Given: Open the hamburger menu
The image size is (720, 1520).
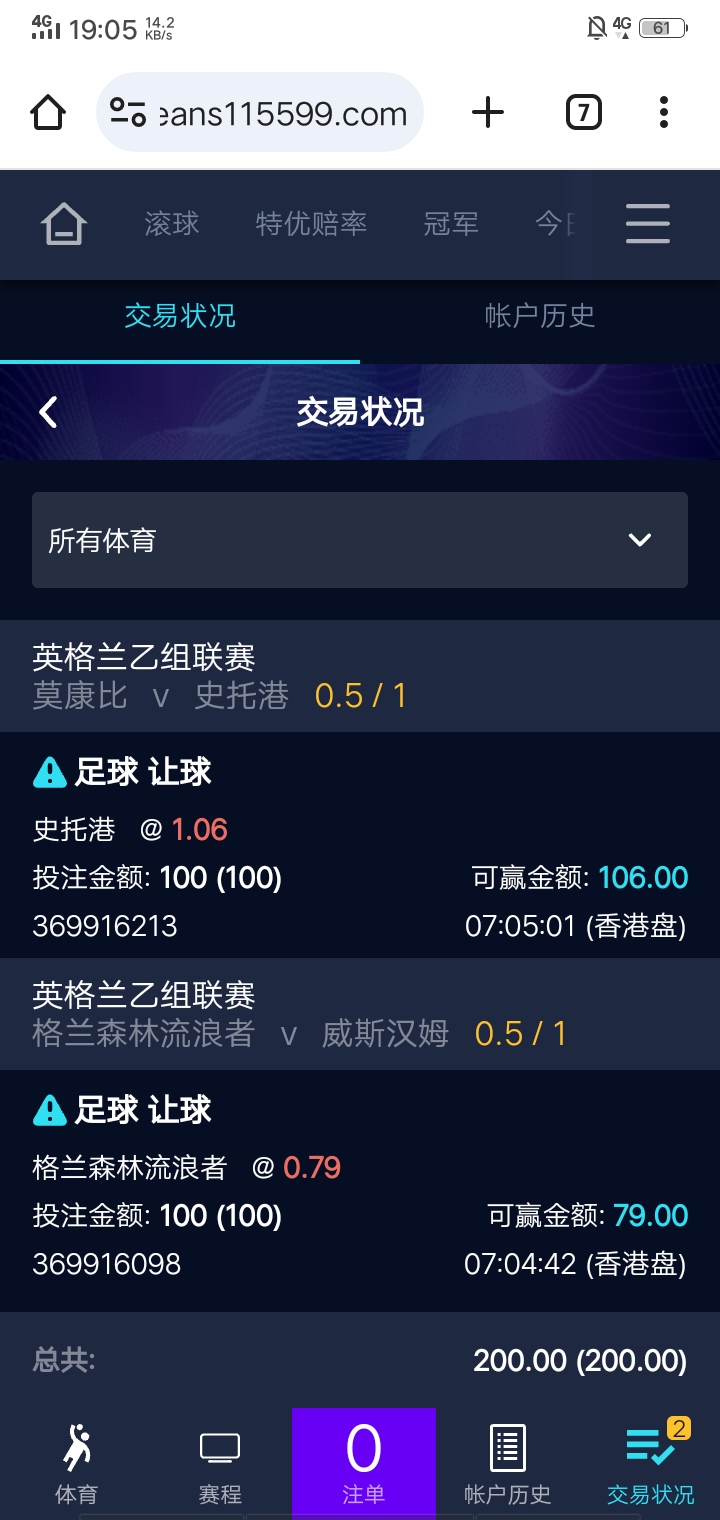Looking at the screenshot, I should coord(647,224).
